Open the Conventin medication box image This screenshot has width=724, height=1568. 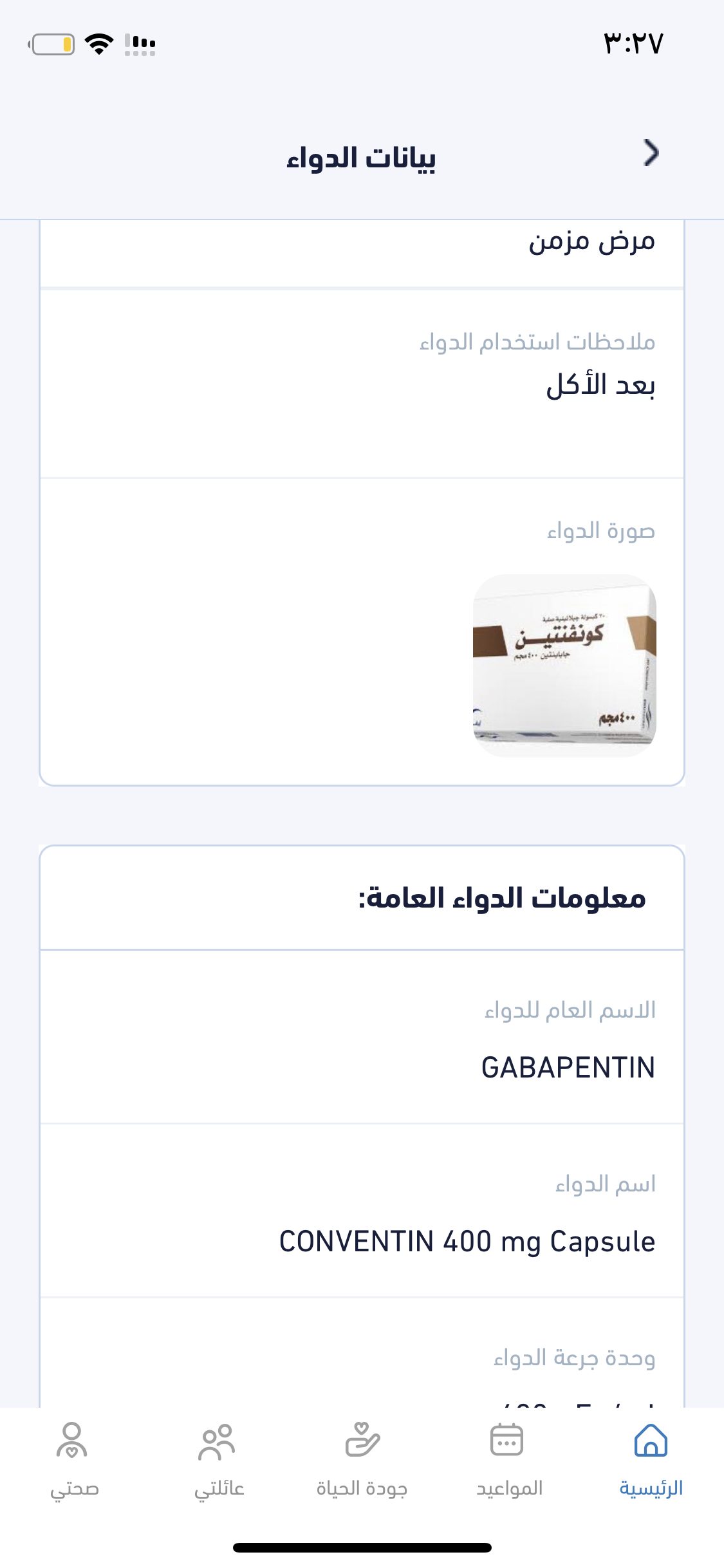click(564, 665)
